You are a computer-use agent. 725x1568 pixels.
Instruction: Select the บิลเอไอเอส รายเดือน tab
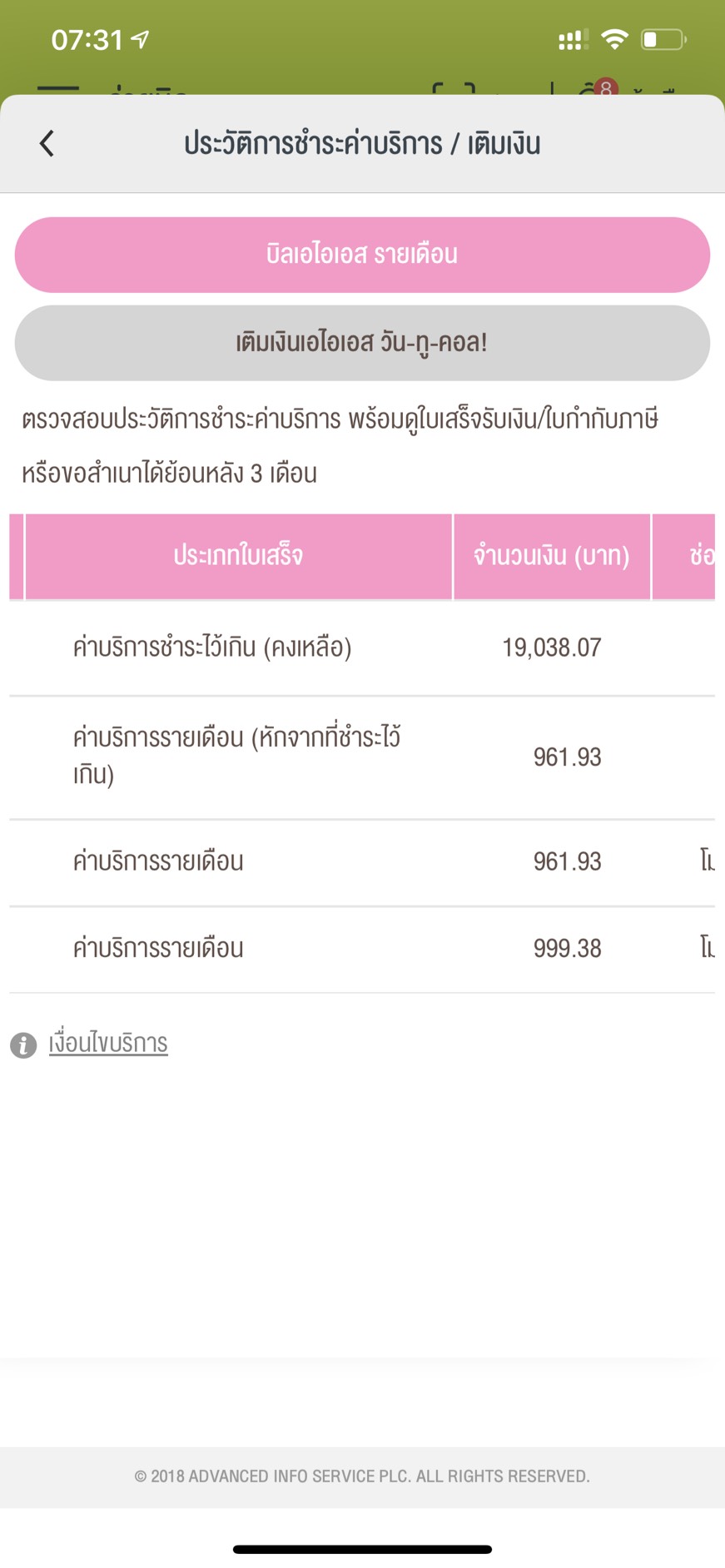tap(362, 255)
